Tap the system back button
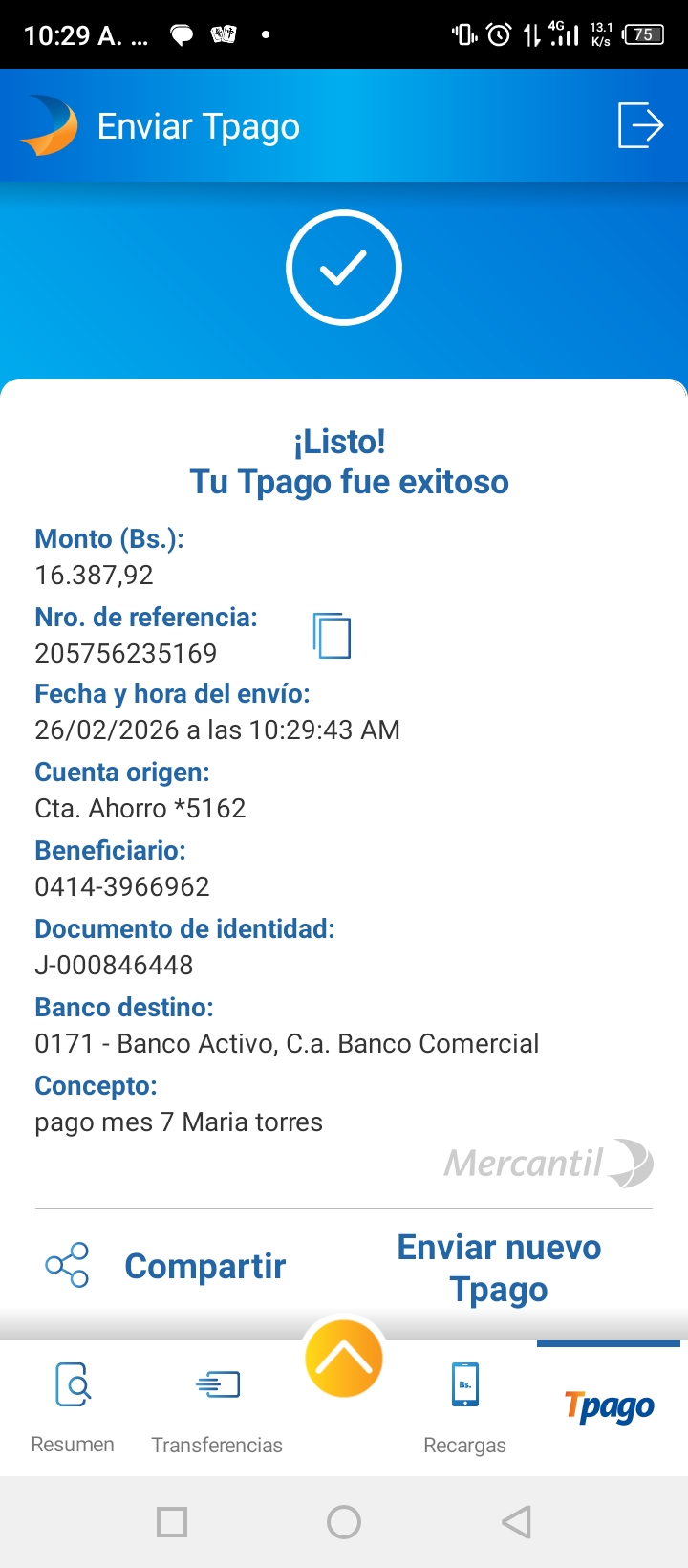 pyautogui.click(x=516, y=1521)
